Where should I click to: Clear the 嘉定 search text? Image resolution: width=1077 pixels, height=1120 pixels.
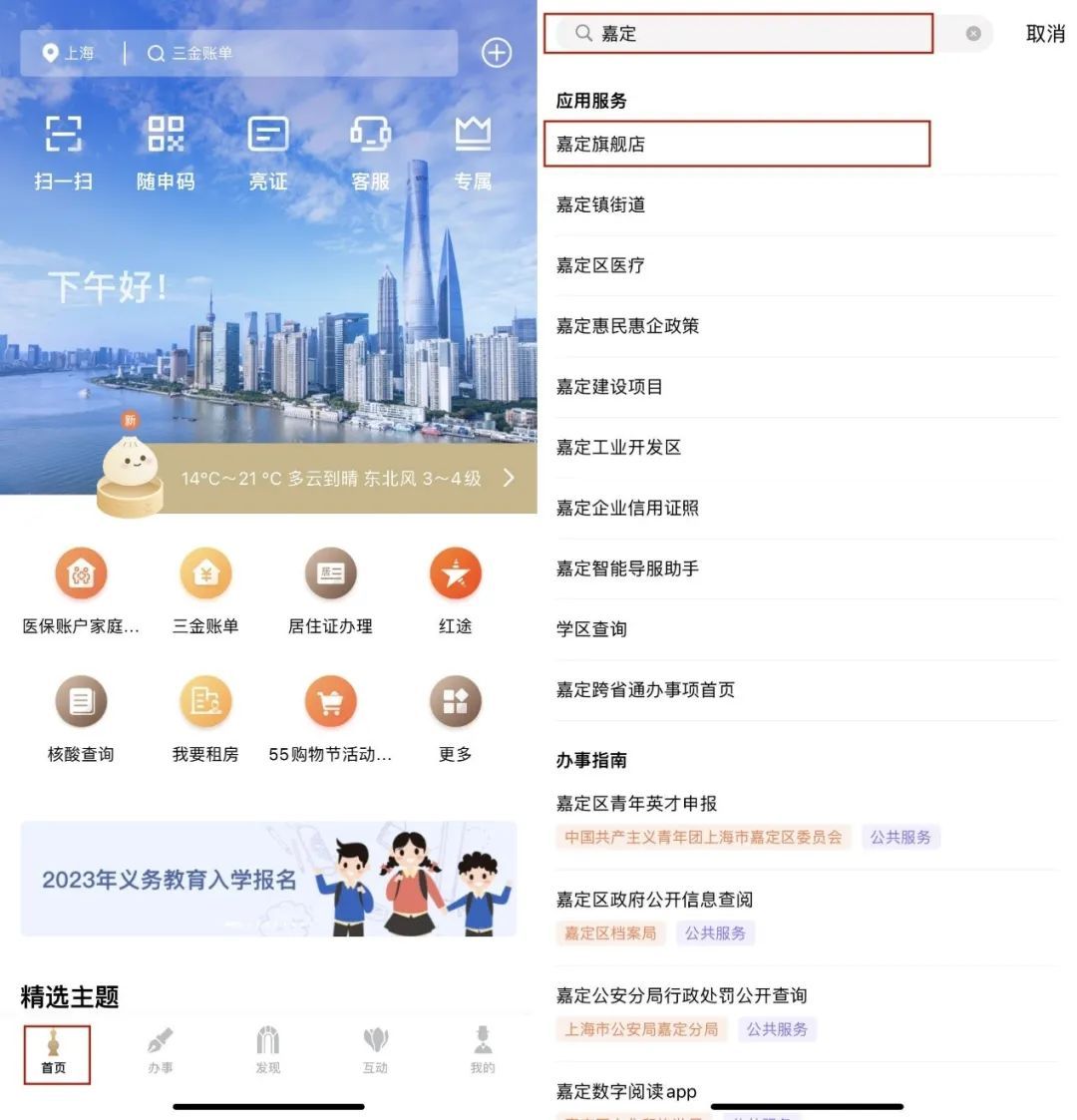click(x=973, y=34)
